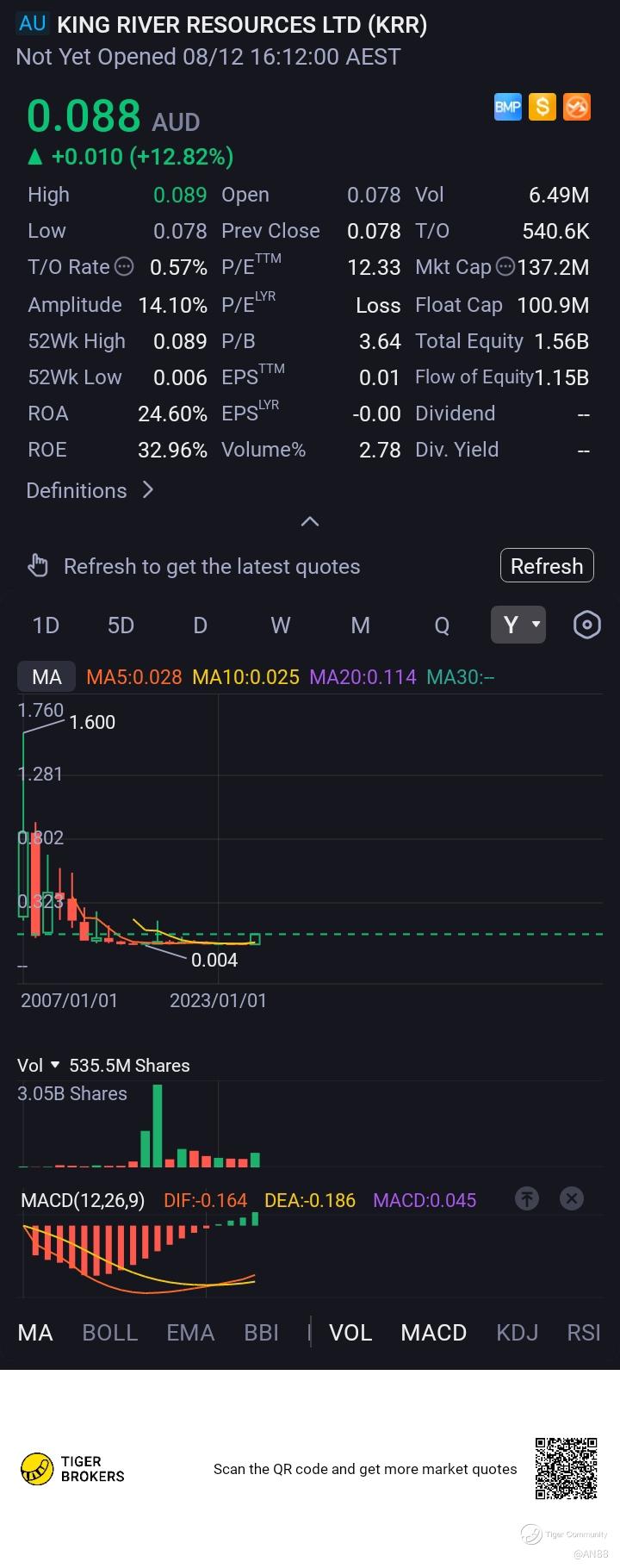Select the M monthly chart period

pos(360,625)
